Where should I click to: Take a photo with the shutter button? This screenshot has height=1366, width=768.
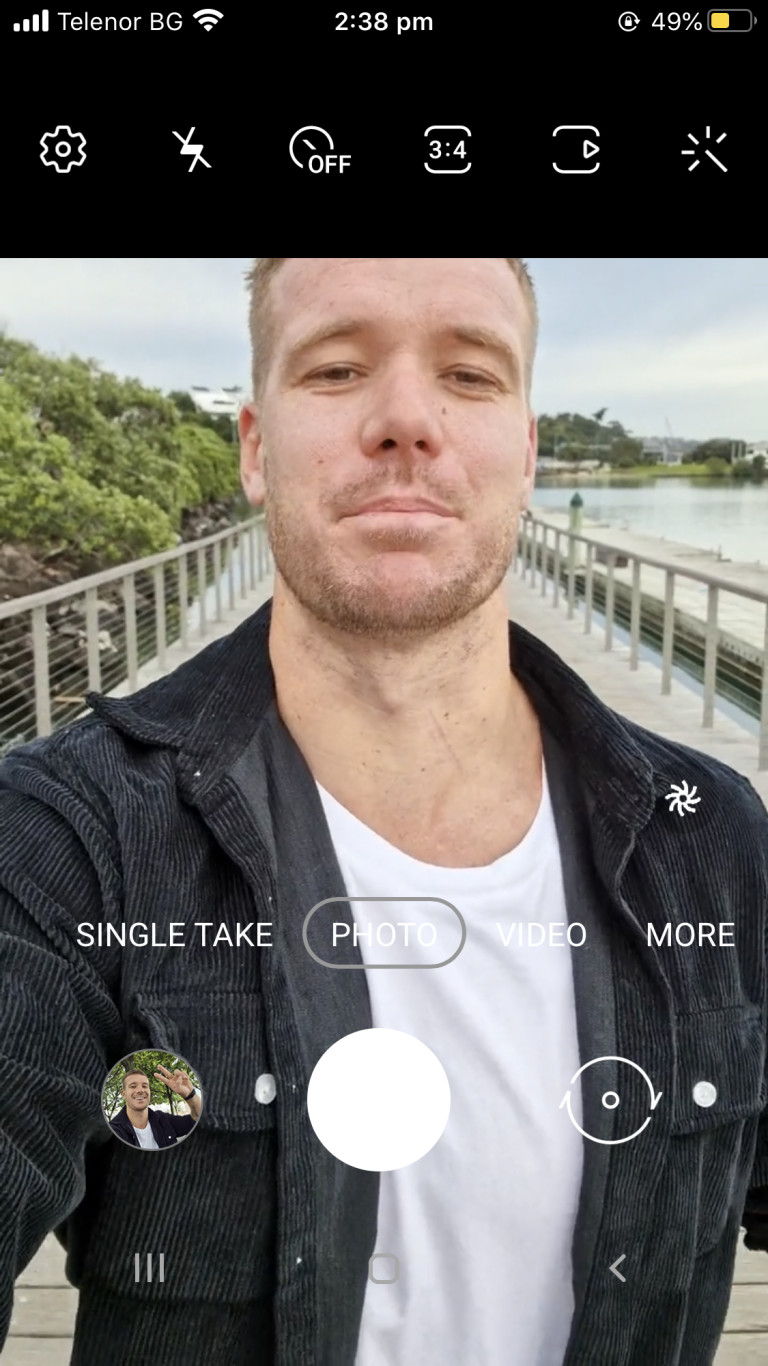click(x=379, y=1099)
